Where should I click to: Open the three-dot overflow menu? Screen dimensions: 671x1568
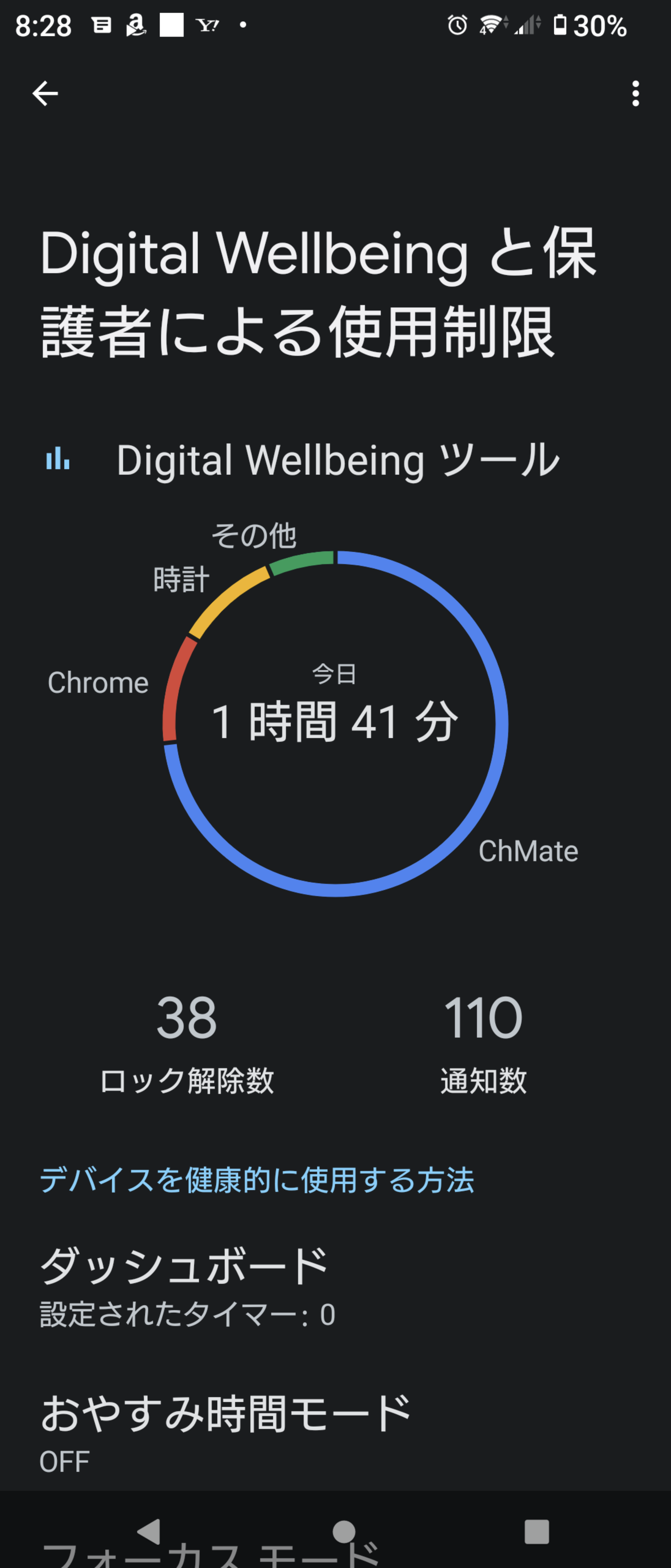coord(635,94)
